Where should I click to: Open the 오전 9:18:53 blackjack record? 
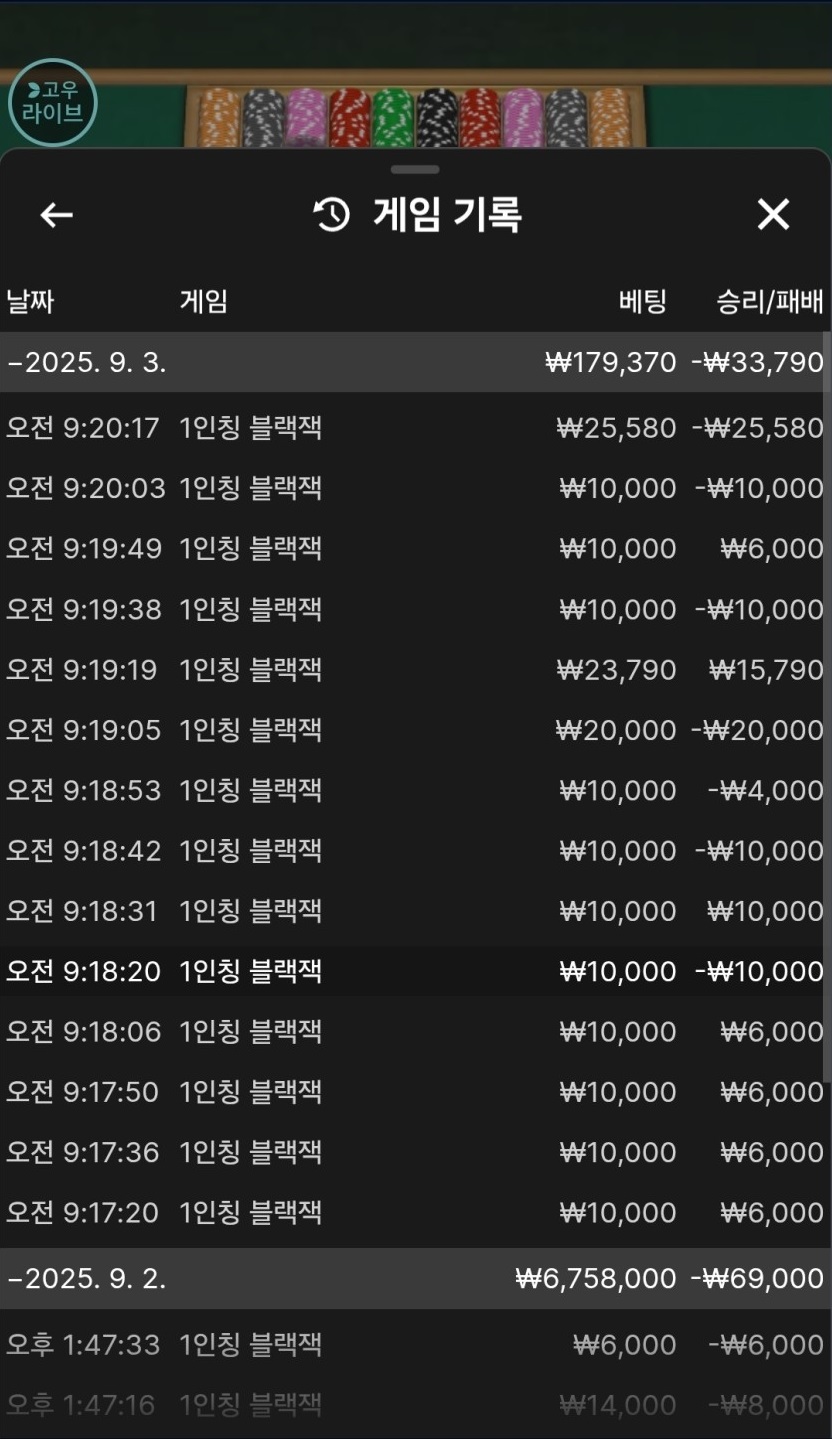(415, 790)
